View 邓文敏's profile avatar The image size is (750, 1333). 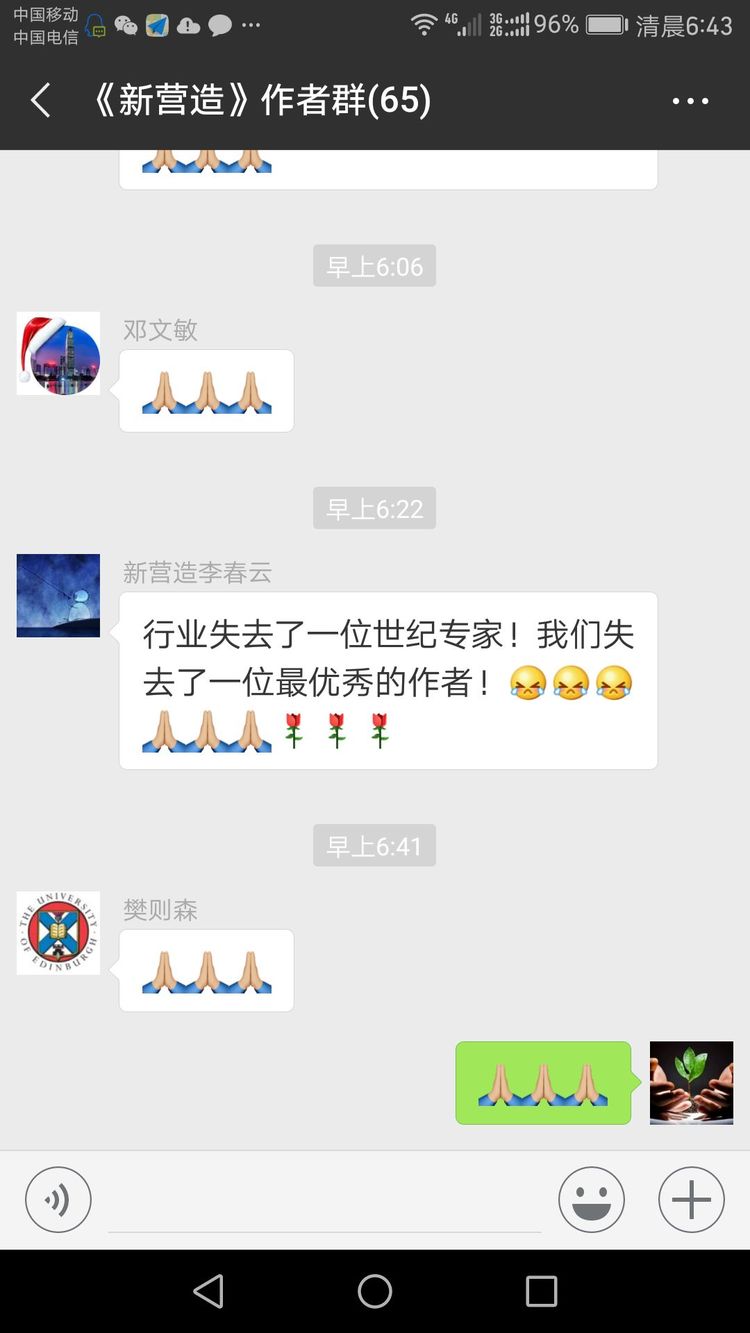59,353
